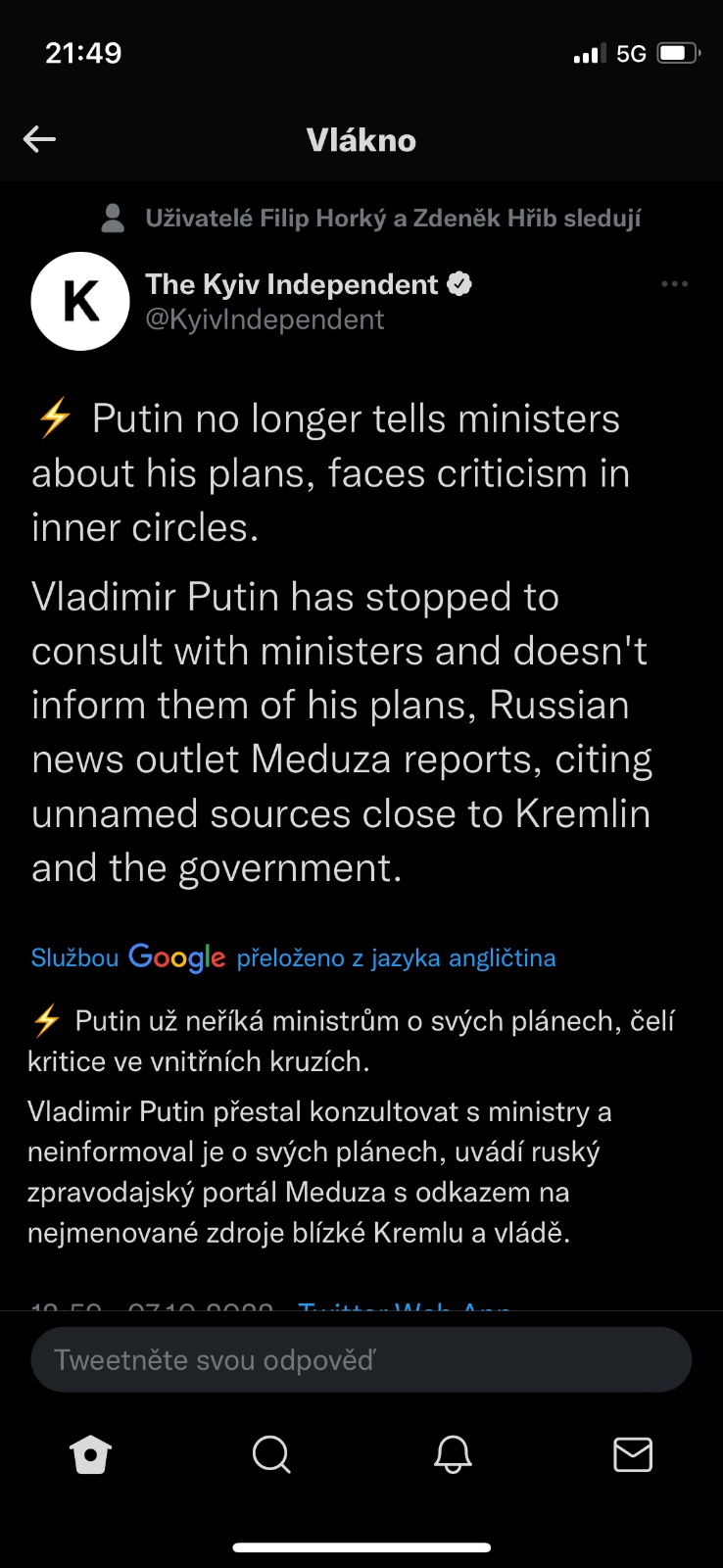Switch to the Search tab
This screenshot has height=1568, width=723.
click(271, 1454)
